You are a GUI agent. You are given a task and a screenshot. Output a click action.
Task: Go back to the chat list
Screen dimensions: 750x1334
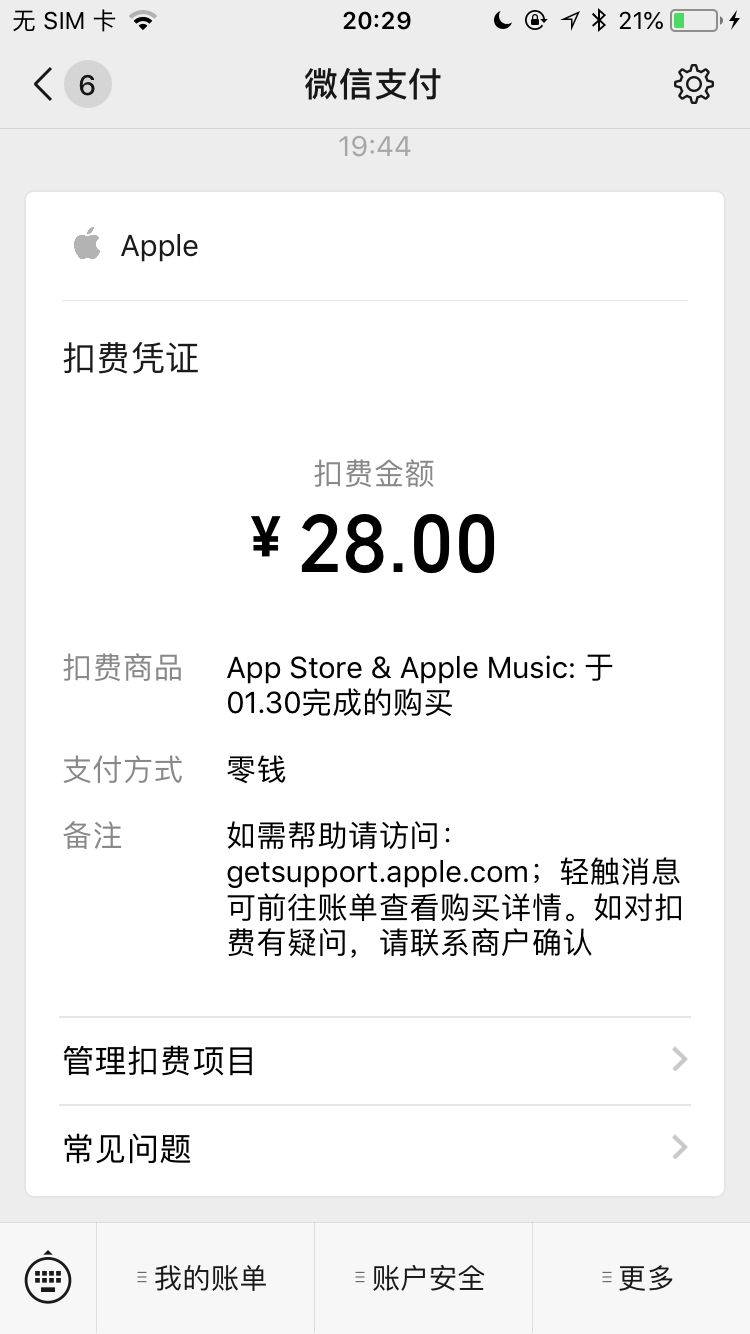[70, 85]
